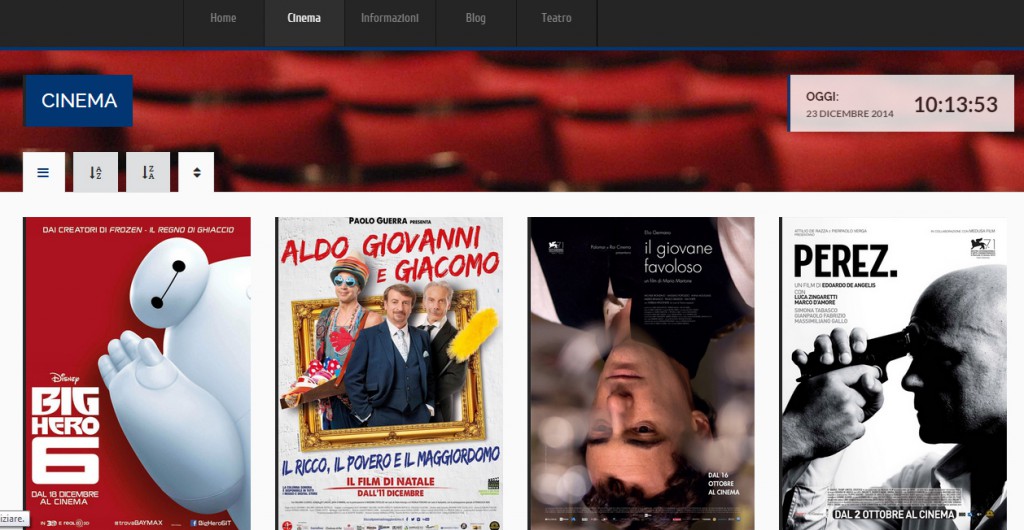Image resolution: width=1024 pixels, height=530 pixels.
Task: Tap the list view icon
Action: (x=43, y=172)
